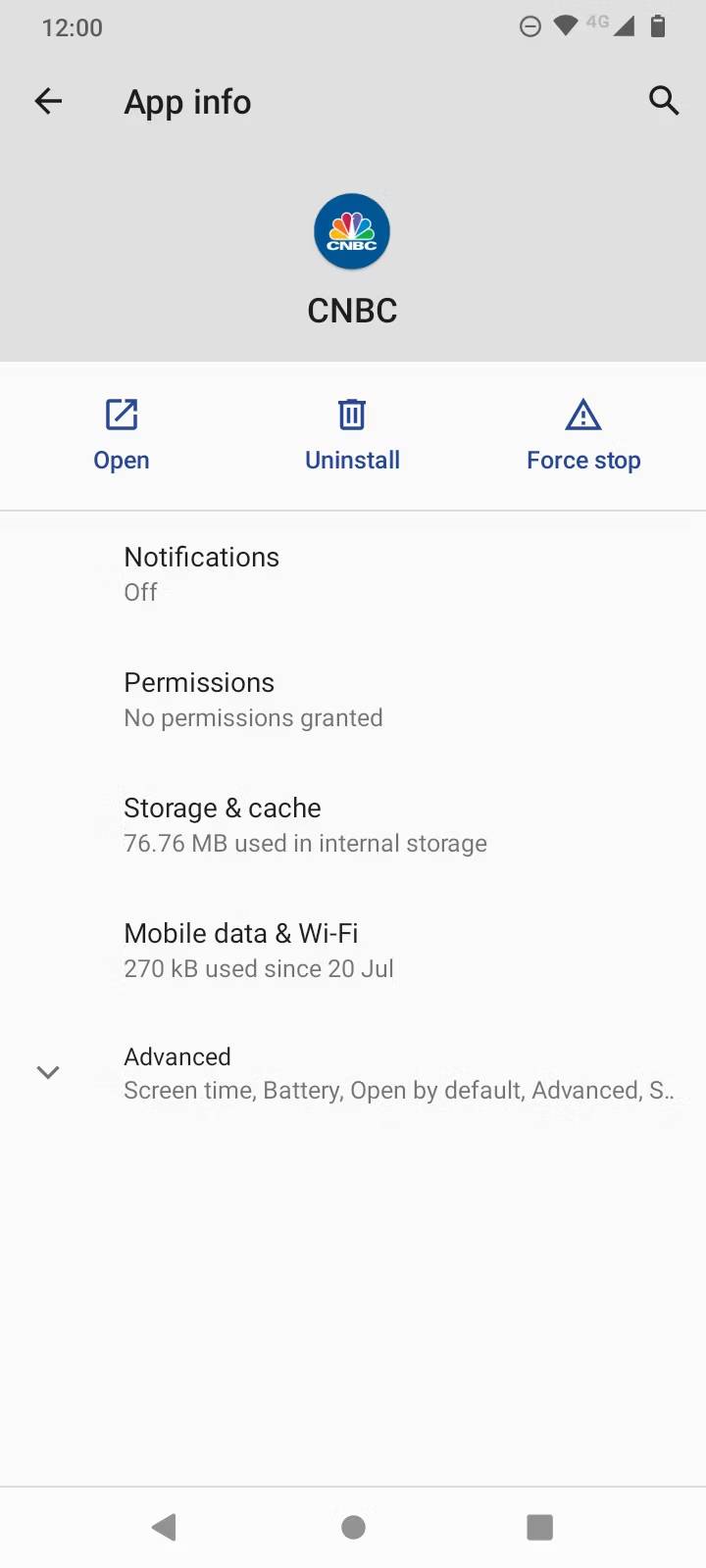Open recent apps from navigation bar
The height and width of the screenshot is (1568, 706).
point(539,1527)
